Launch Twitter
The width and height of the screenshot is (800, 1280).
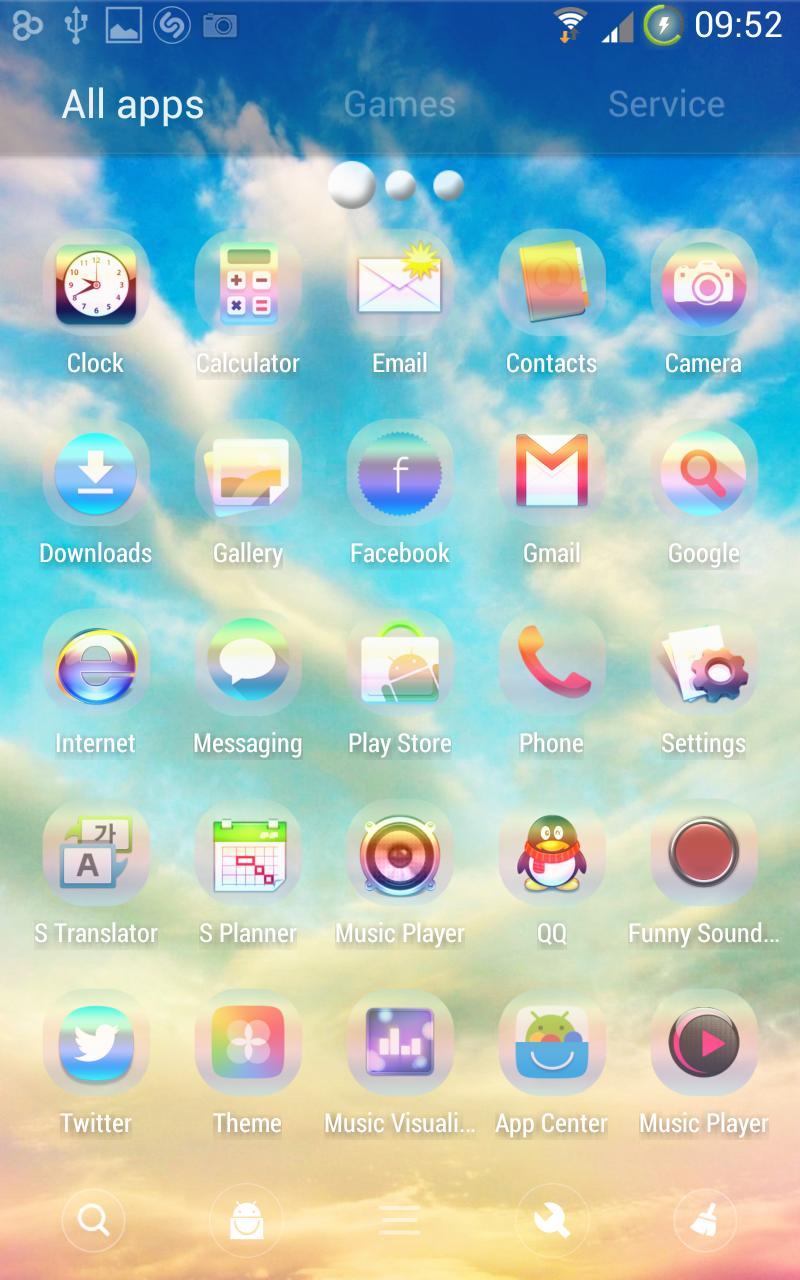click(96, 1045)
